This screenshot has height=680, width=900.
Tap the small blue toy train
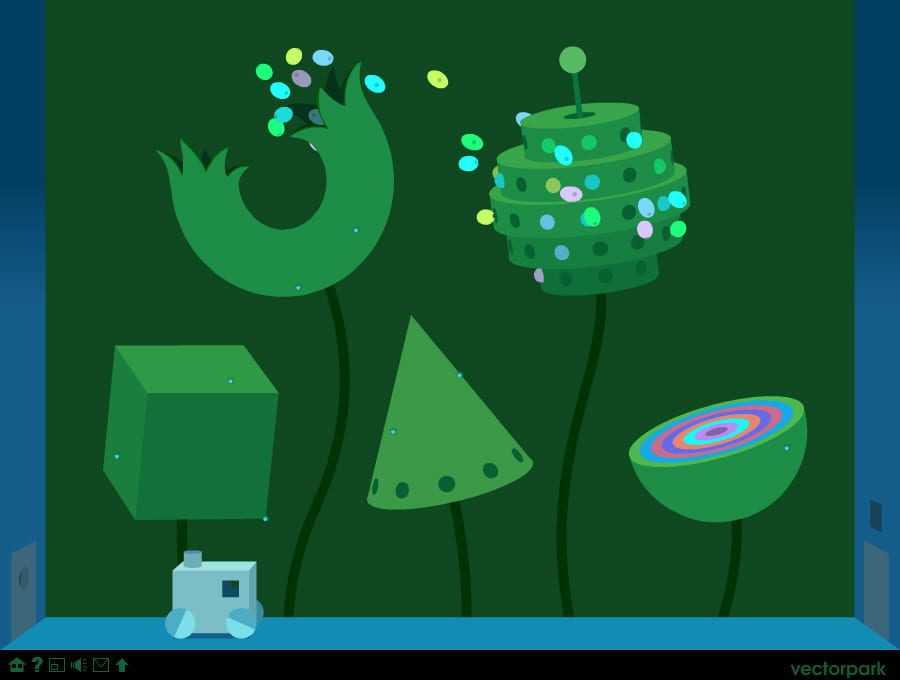tap(213, 600)
